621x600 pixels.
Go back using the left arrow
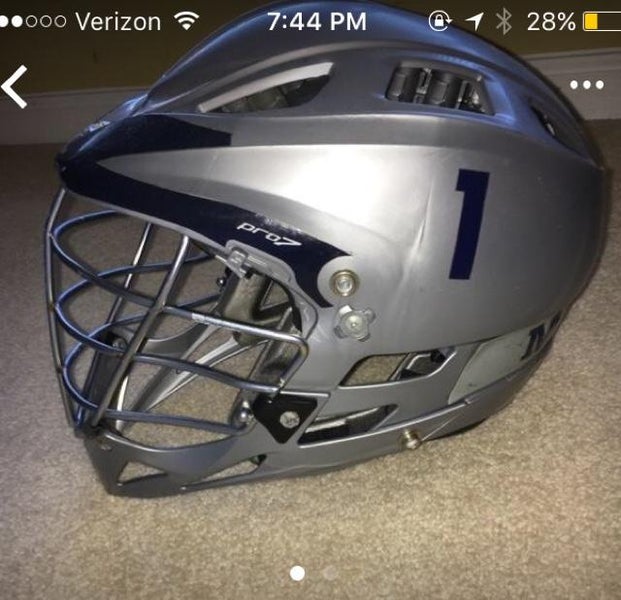[15, 87]
